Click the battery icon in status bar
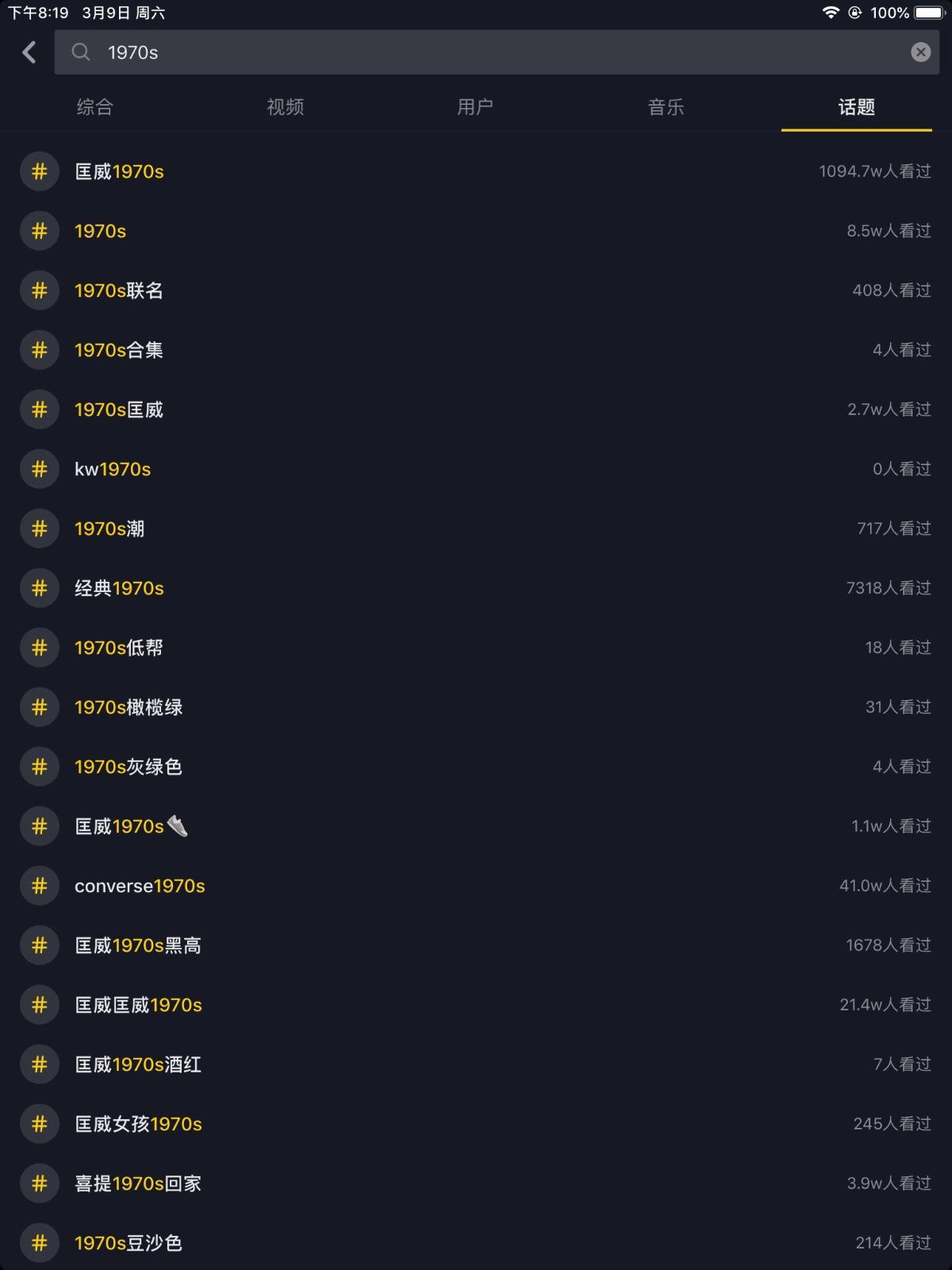The image size is (952, 1270). (927, 12)
